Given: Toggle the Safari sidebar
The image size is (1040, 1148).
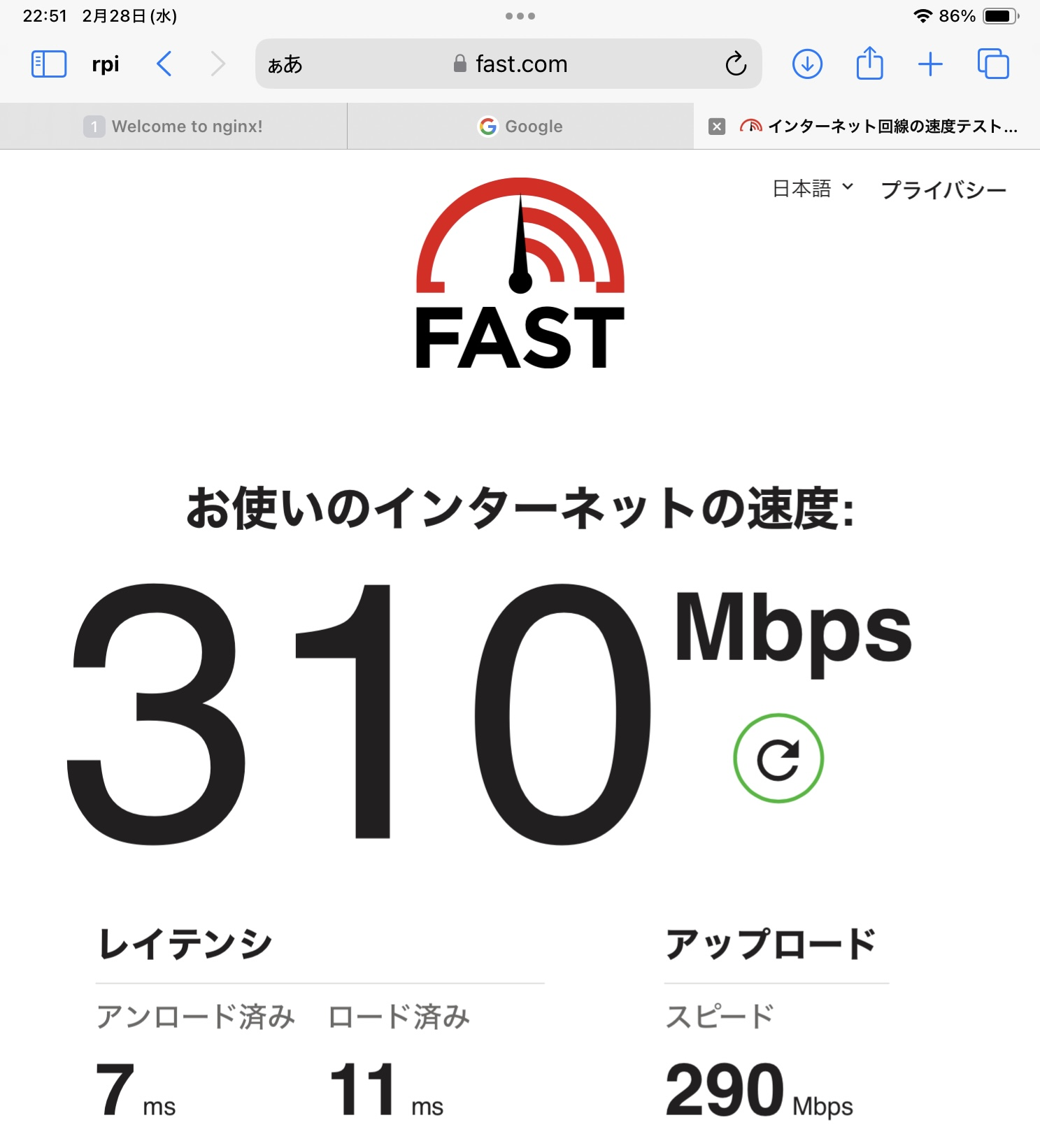Looking at the screenshot, I should (x=49, y=64).
